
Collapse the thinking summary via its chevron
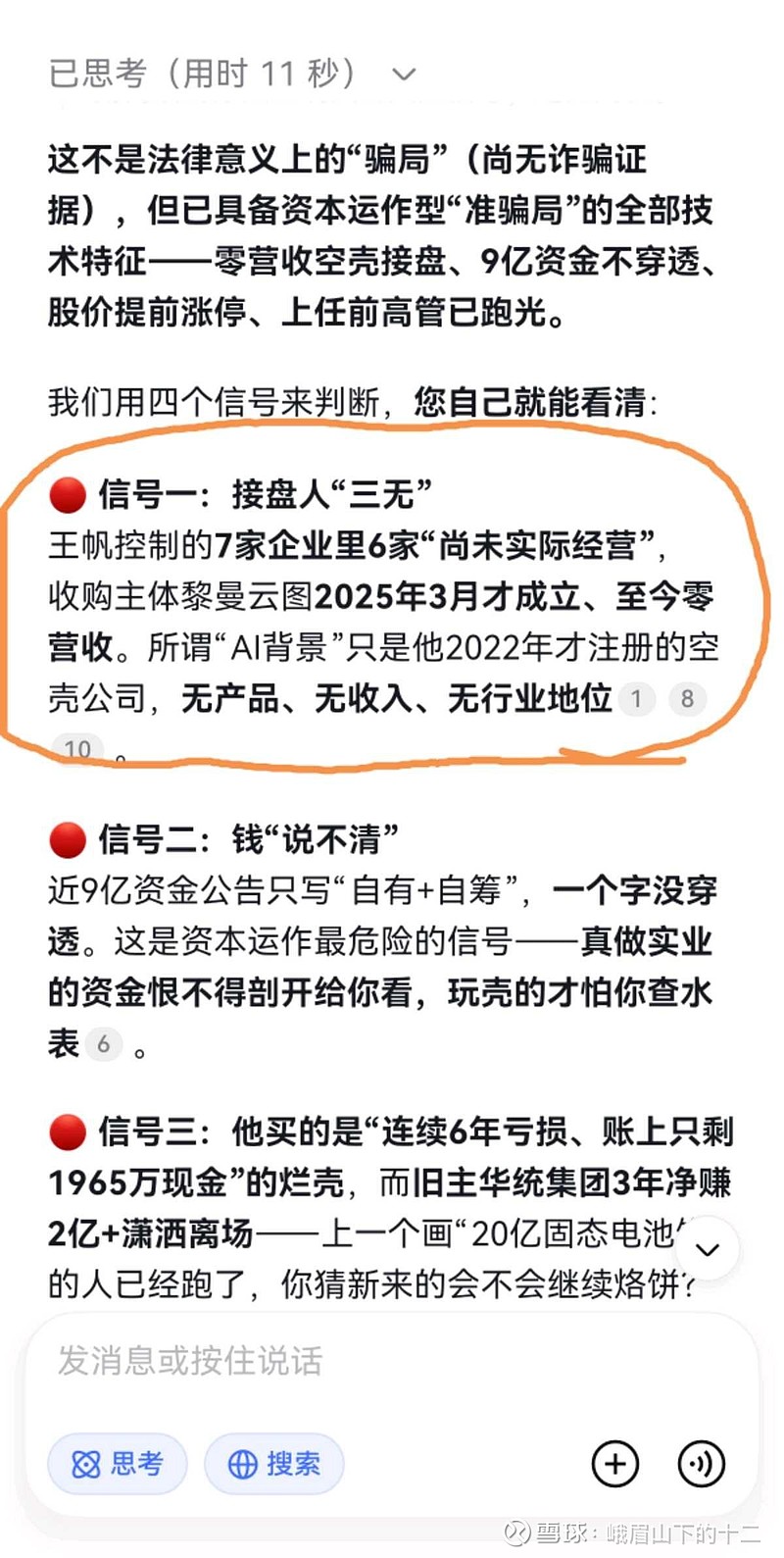403,72
